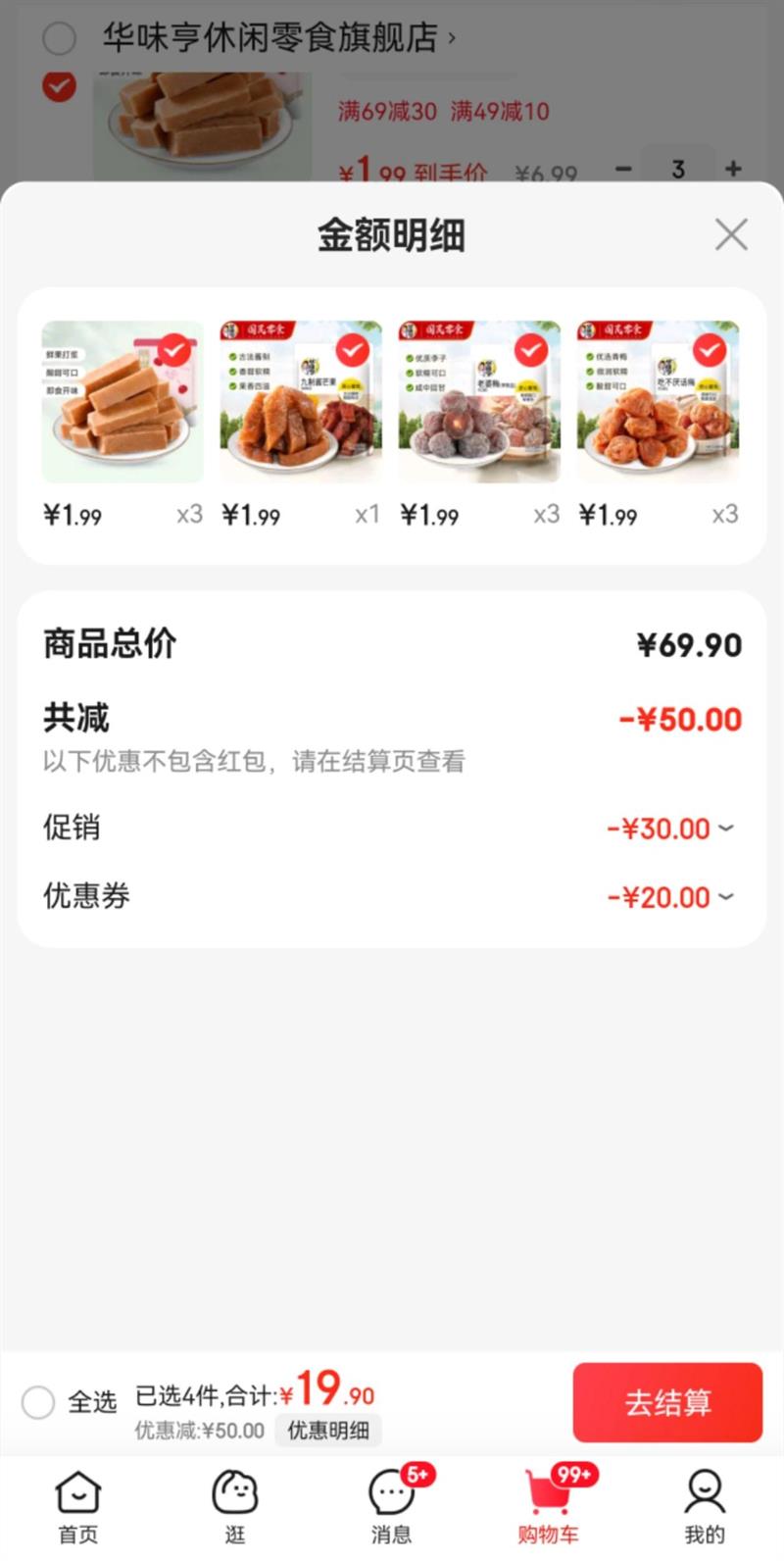This screenshot has height=1561, width=784.
Task: Close the 金额明细 sheet
Action: click(x=731, y=235)
